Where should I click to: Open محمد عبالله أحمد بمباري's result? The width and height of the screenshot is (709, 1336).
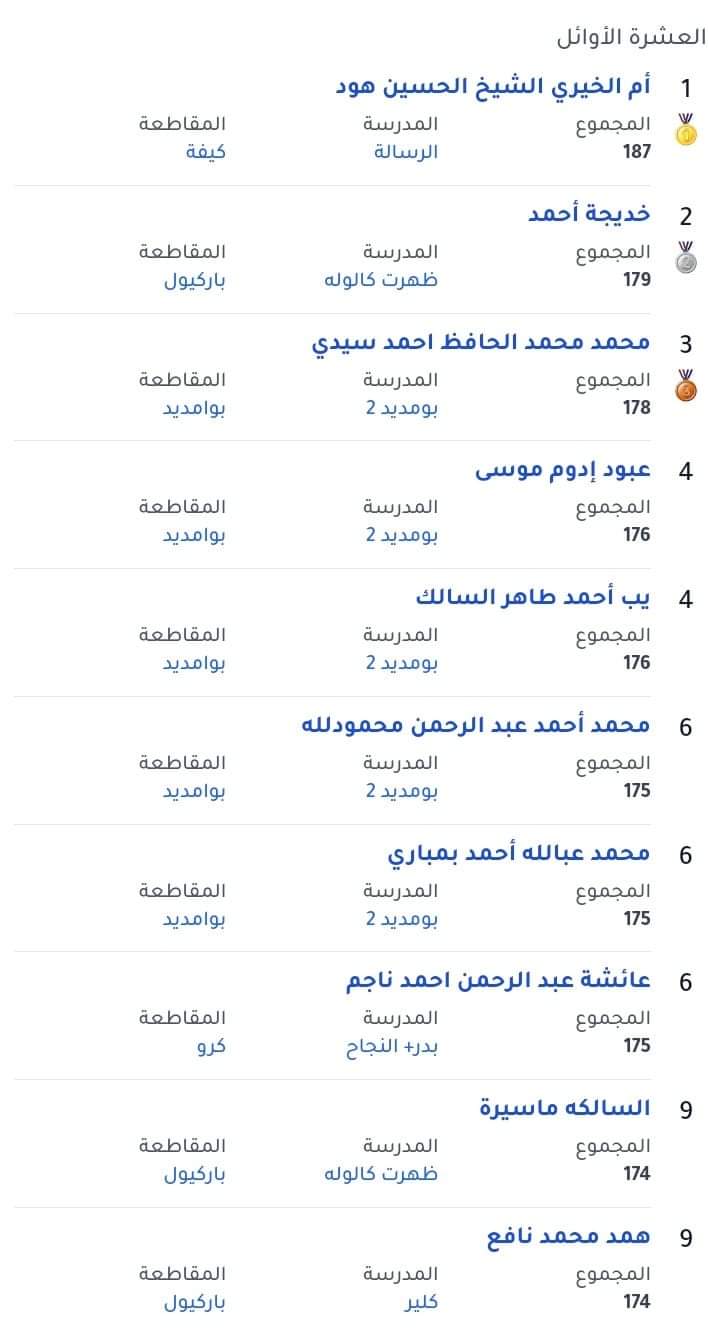(x=519, y=853)
